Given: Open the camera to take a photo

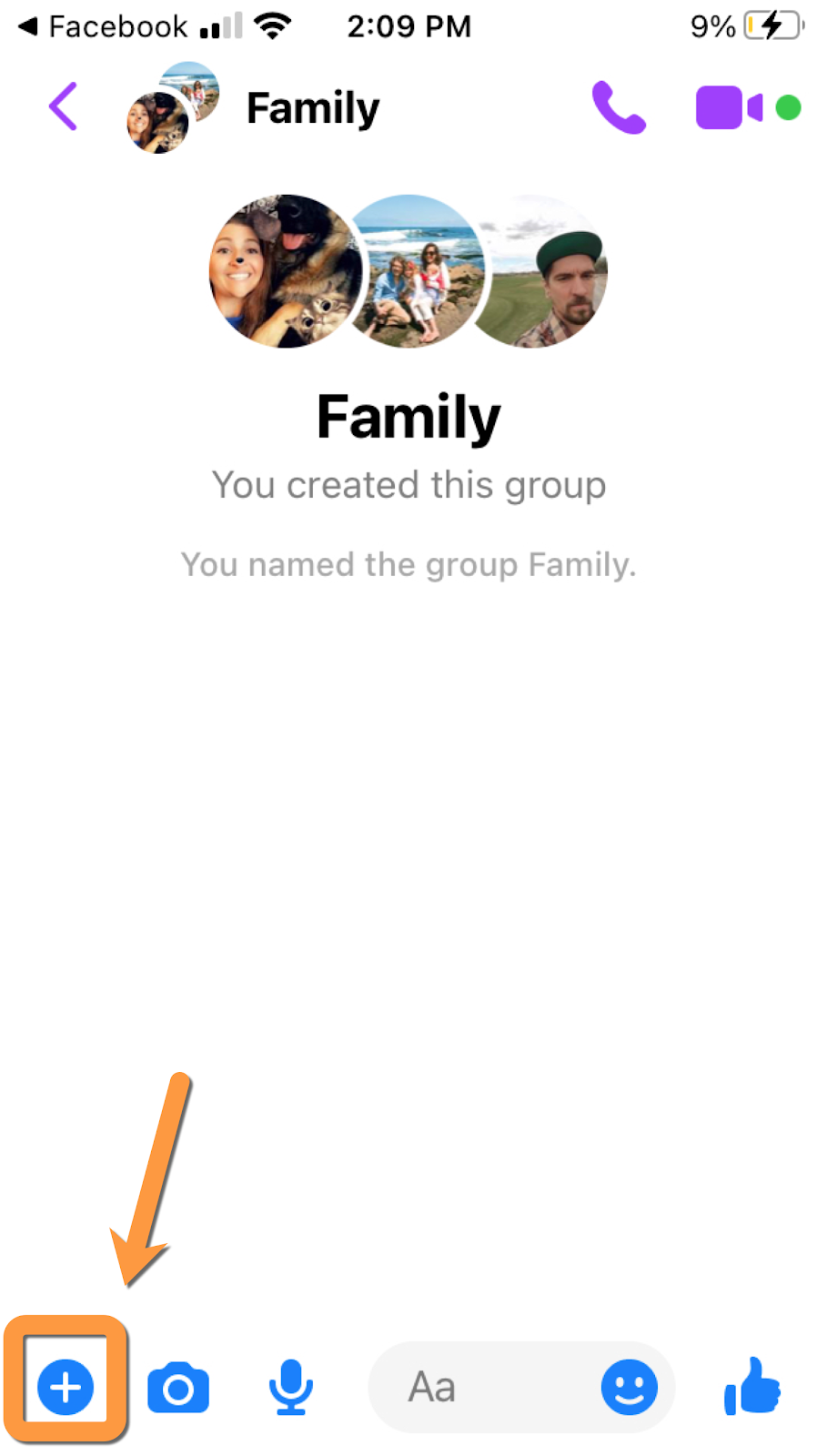Looking at the screenshot, I should (x=178, y=1389).
